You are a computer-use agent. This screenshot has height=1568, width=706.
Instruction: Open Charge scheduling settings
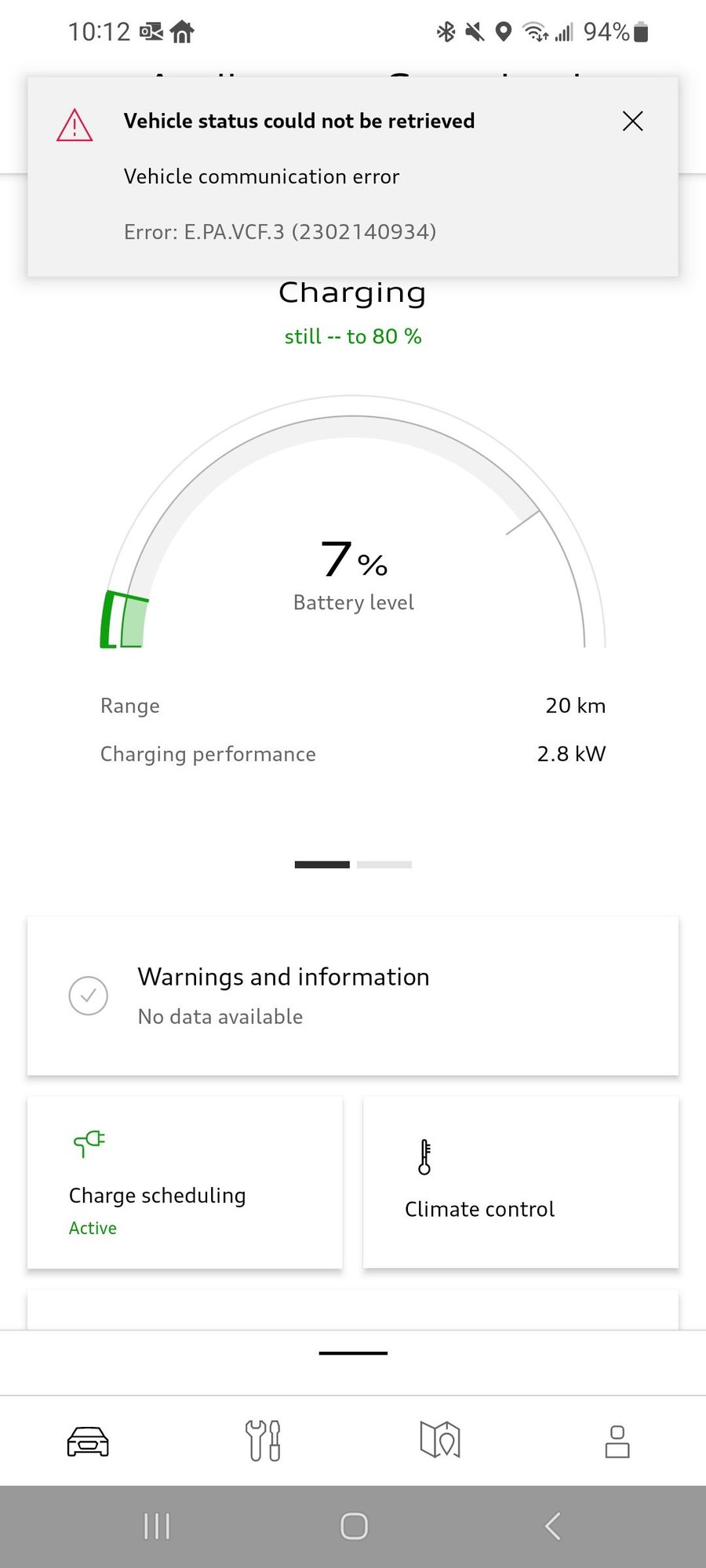click(x=185, y=1182)
